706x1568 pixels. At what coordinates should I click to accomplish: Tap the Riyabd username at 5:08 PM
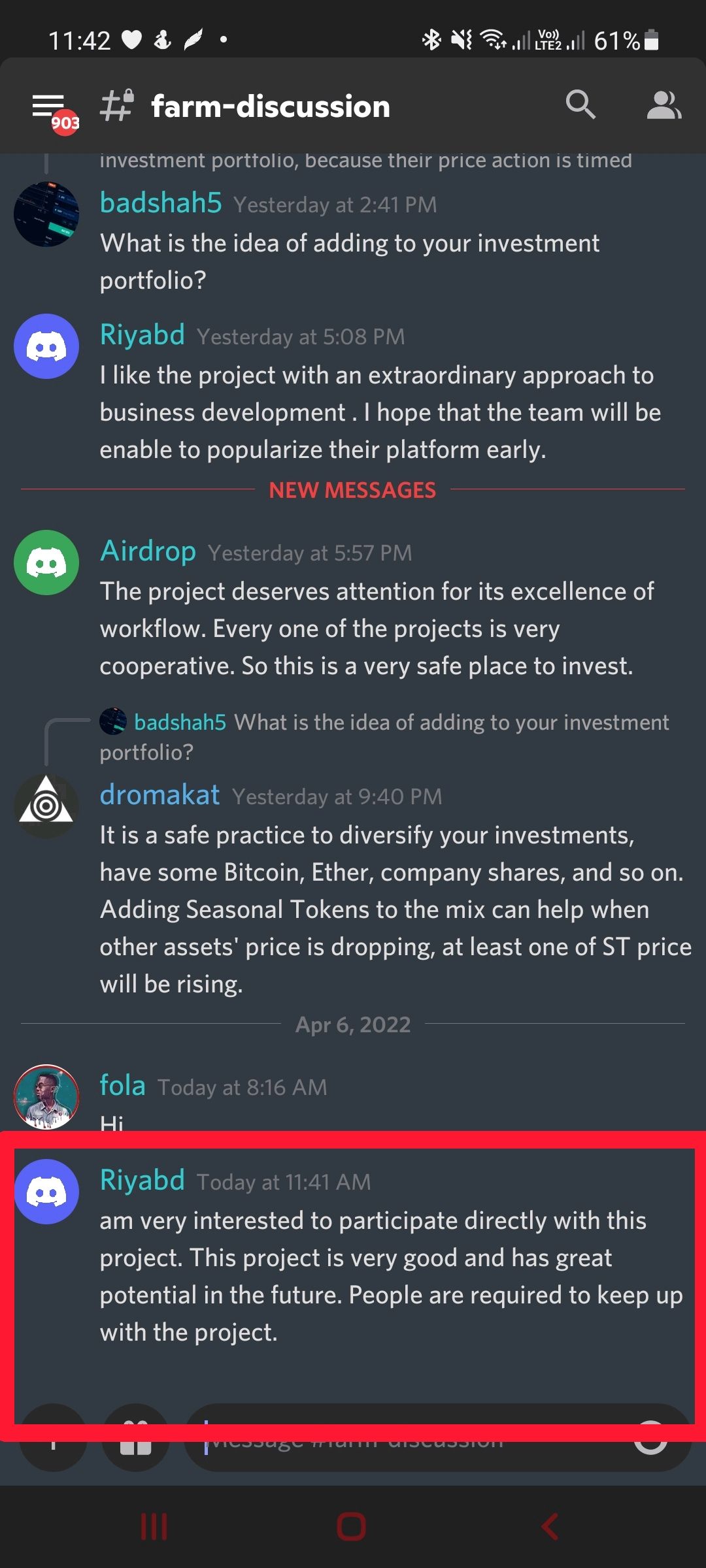143,335
